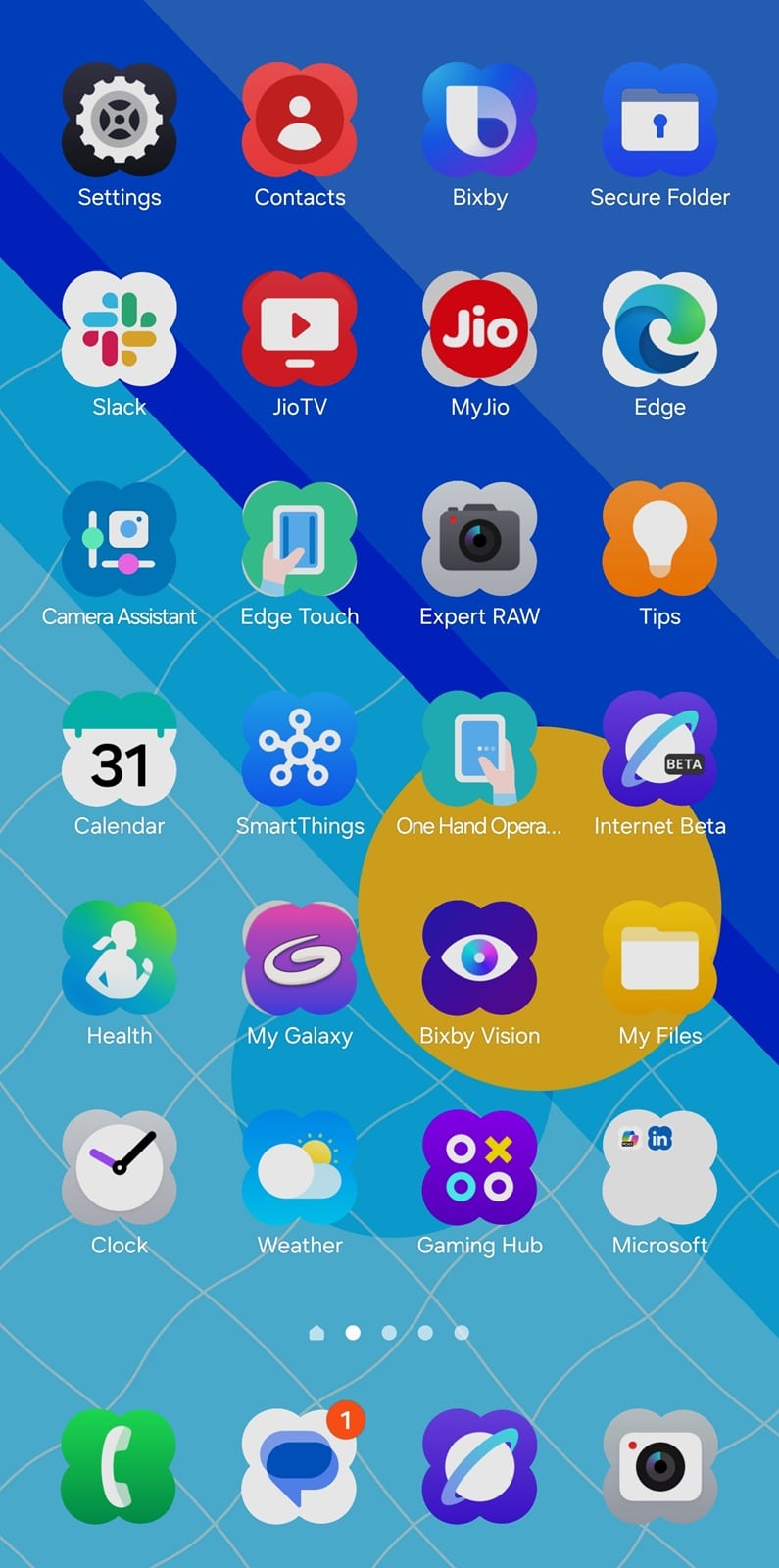Screen dimensions: 779x1568
Task: Open the Microsoft folder
Action: point(659,1169)
